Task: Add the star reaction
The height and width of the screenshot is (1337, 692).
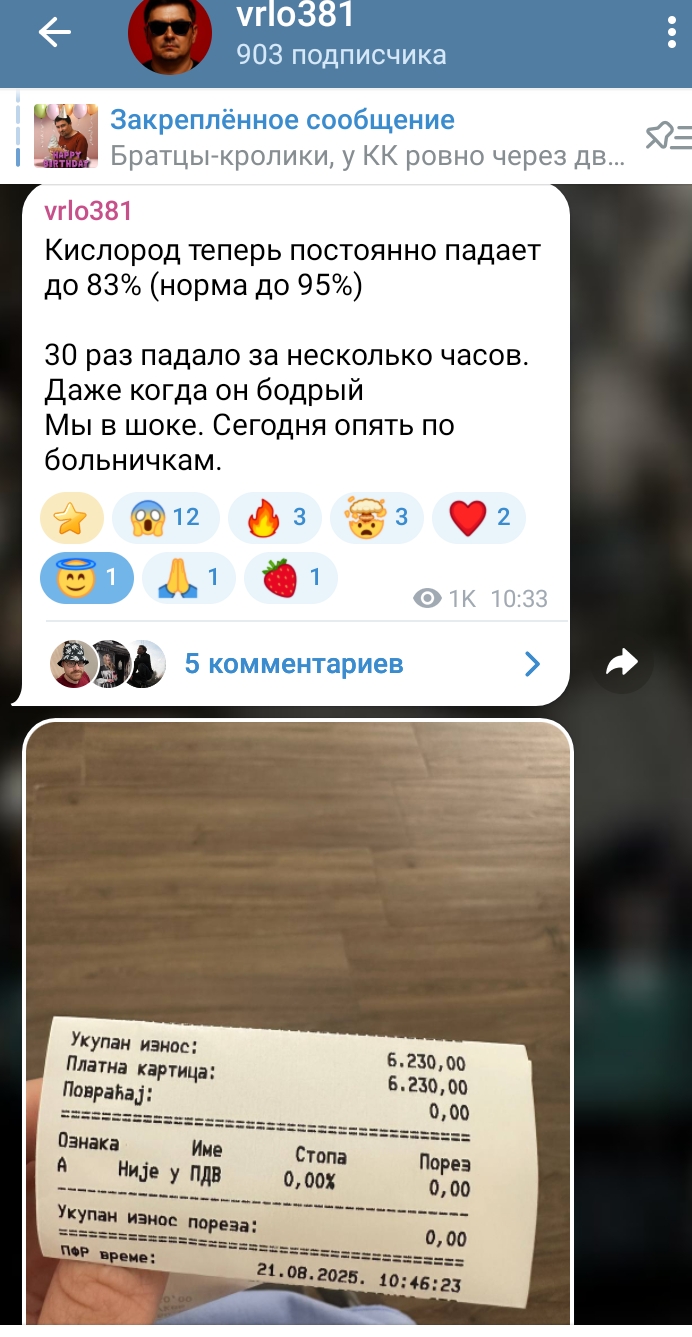Action: tap(72, 518)
